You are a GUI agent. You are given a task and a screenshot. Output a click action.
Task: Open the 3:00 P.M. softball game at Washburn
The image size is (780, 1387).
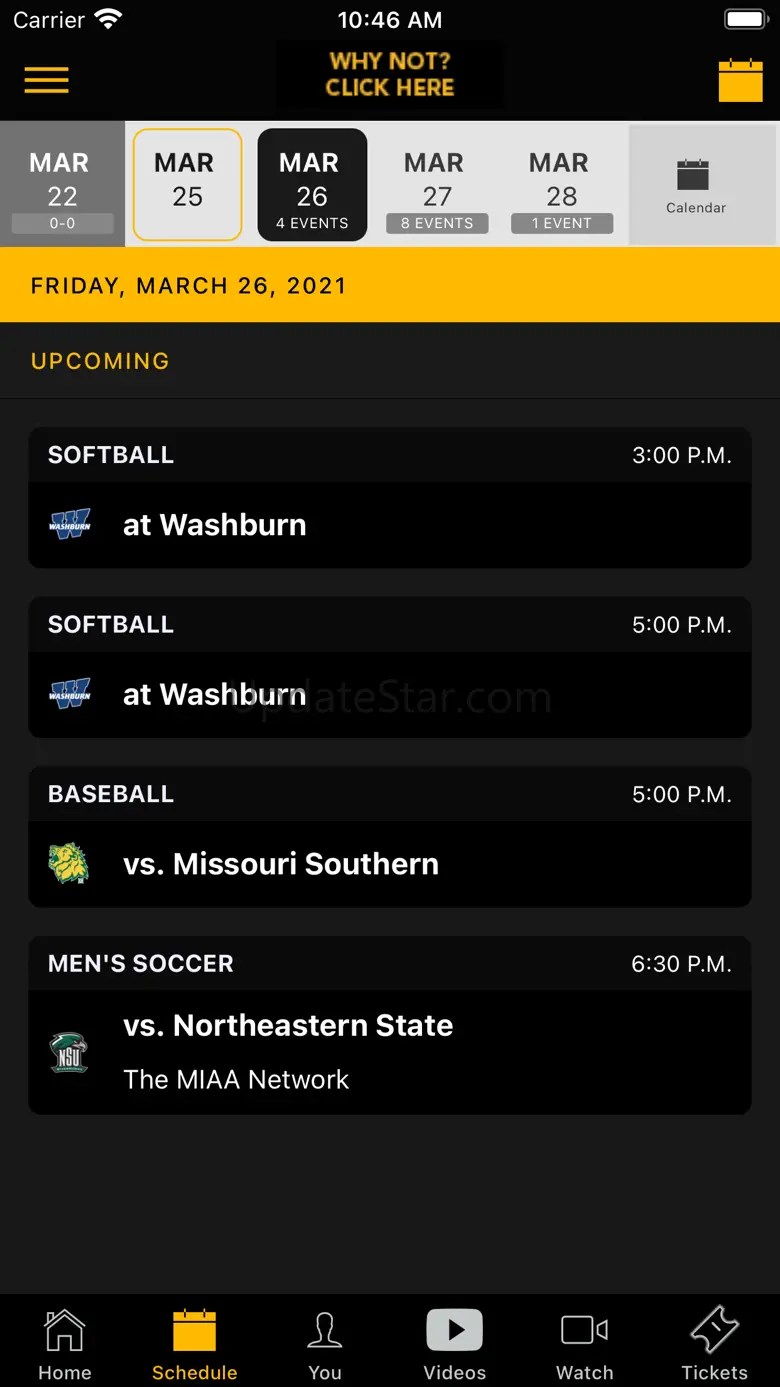(390, 498)
